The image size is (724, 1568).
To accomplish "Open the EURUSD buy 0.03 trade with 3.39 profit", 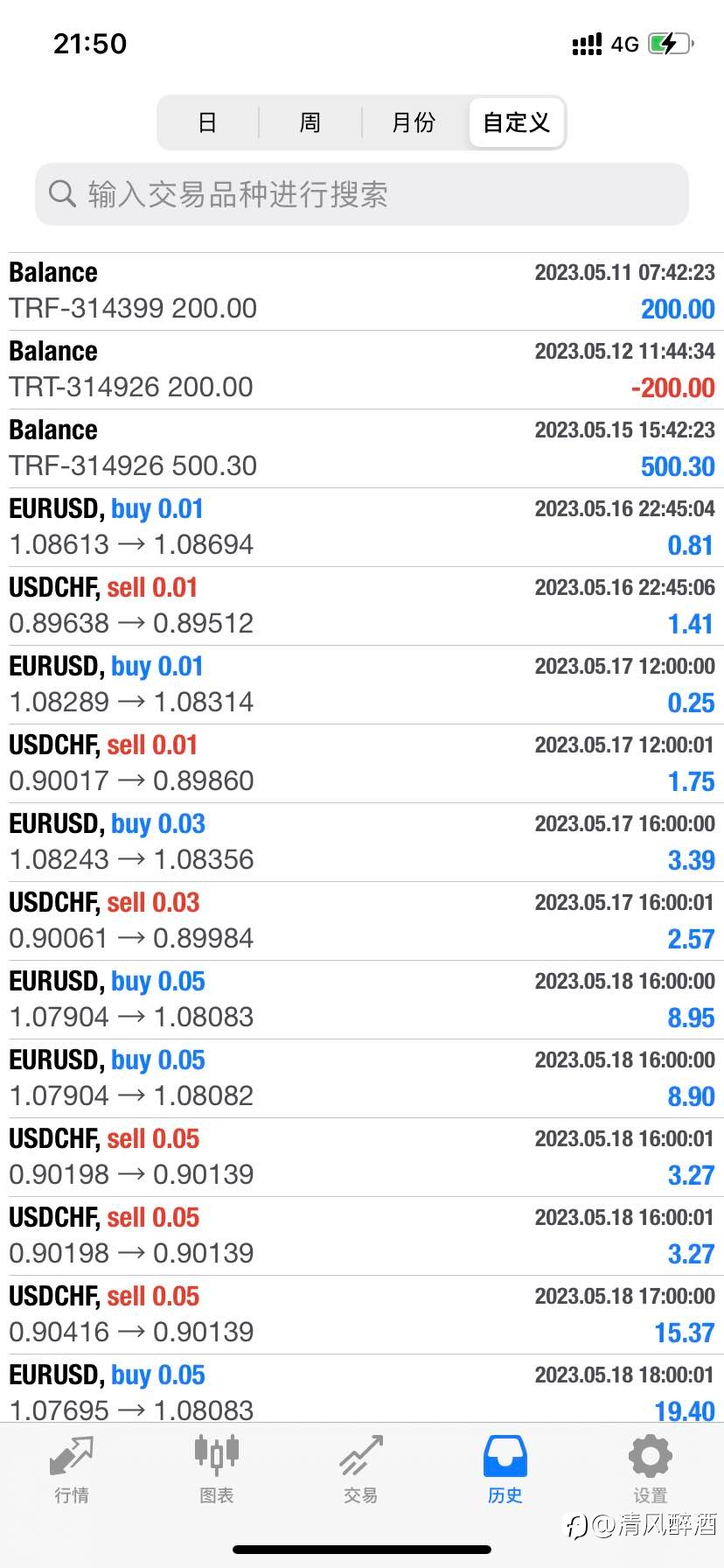I will 362,843.
